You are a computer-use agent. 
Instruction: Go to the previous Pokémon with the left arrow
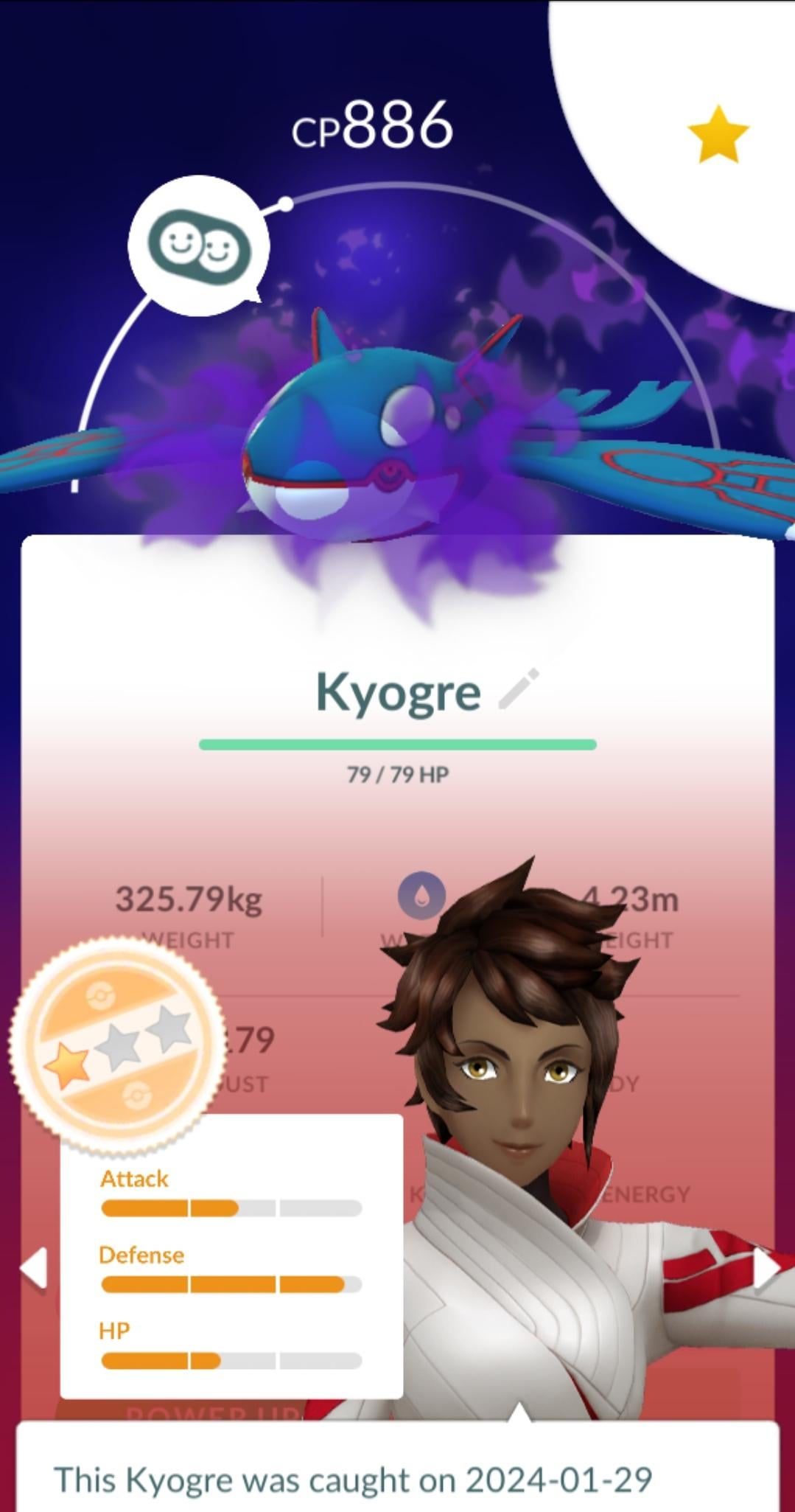click(34, 1268)
